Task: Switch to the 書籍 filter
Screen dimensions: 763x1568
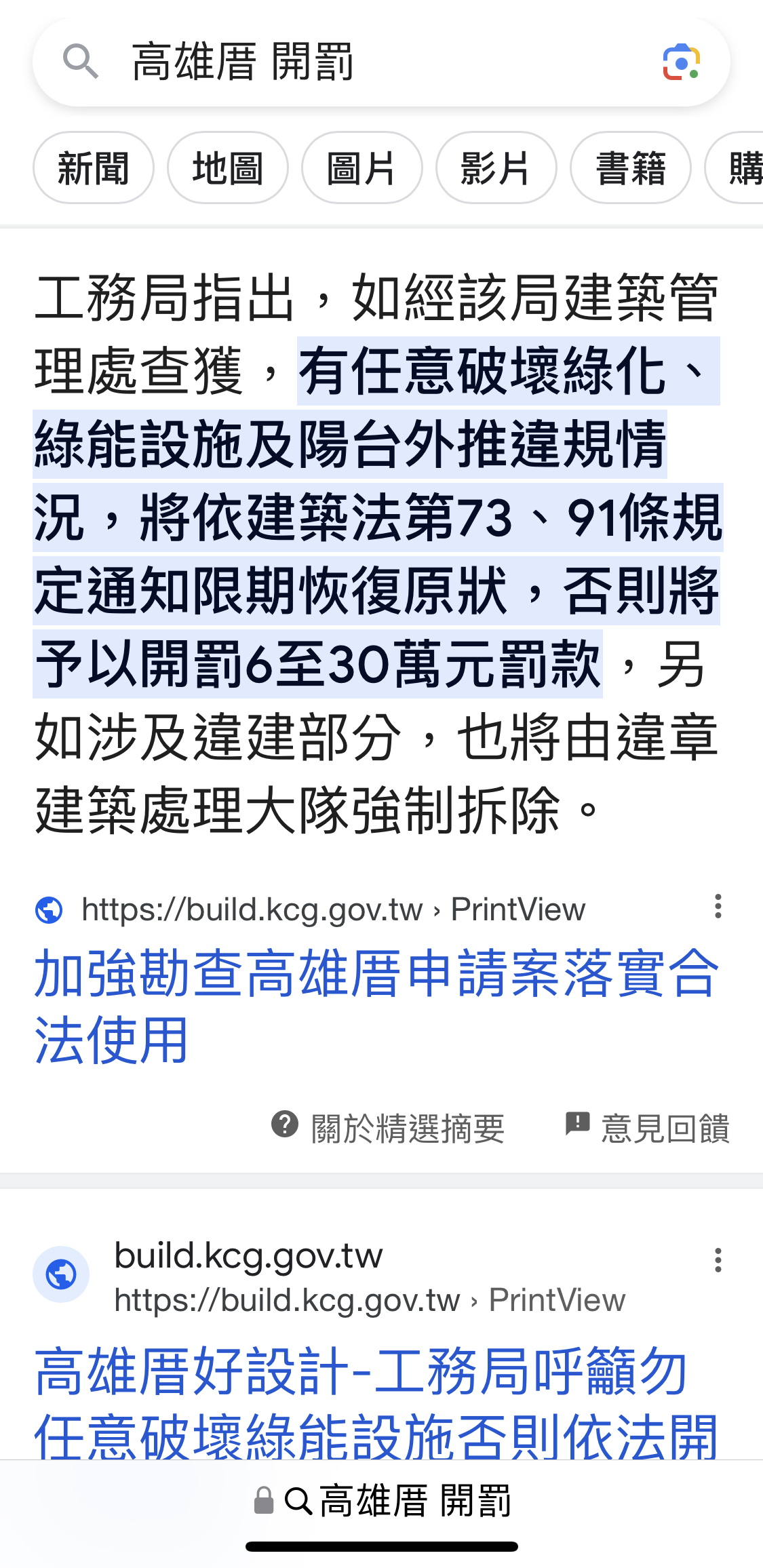Action: (630, 168)
